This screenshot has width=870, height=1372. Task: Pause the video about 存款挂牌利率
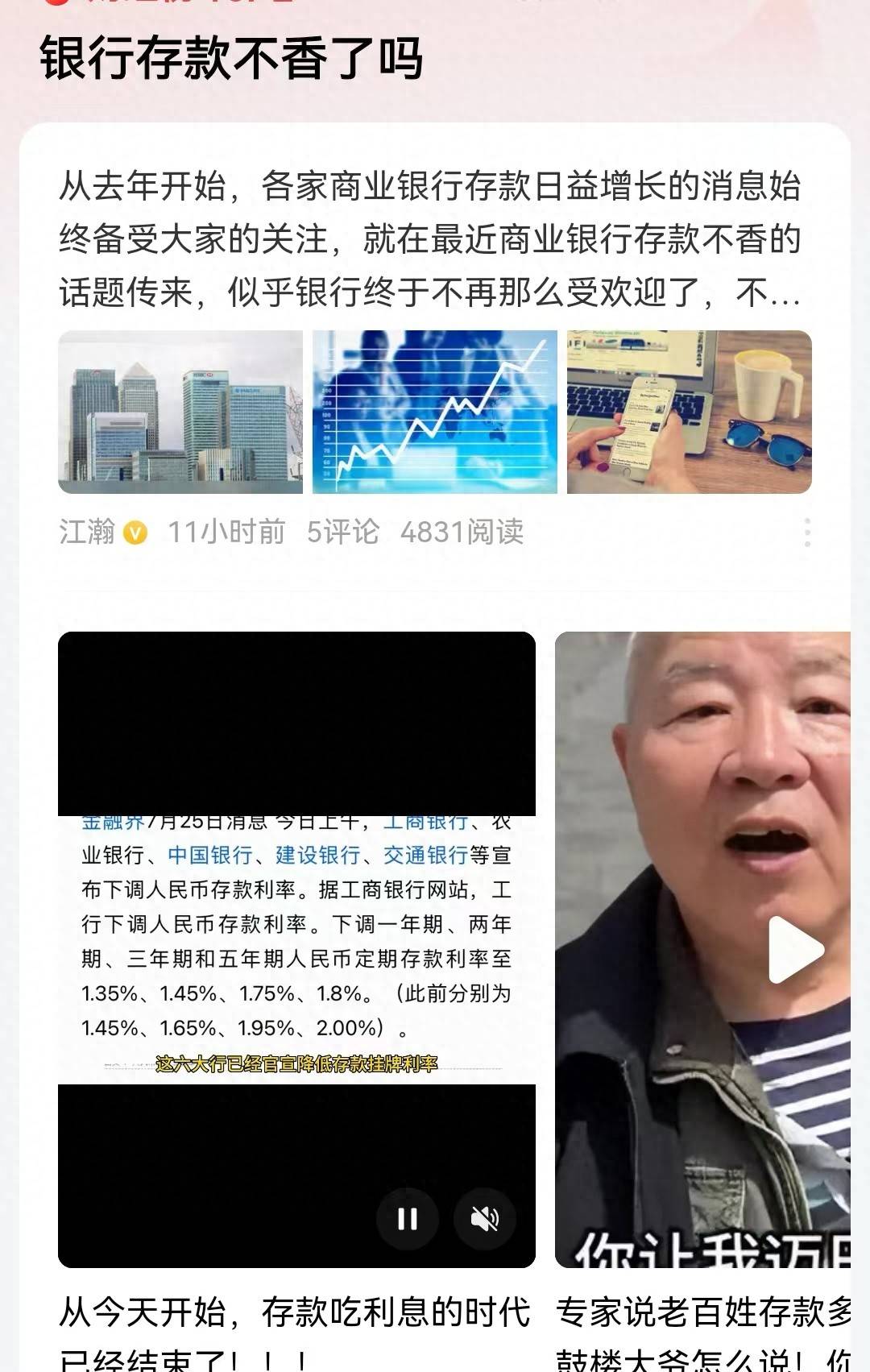tap(408, 1219)
